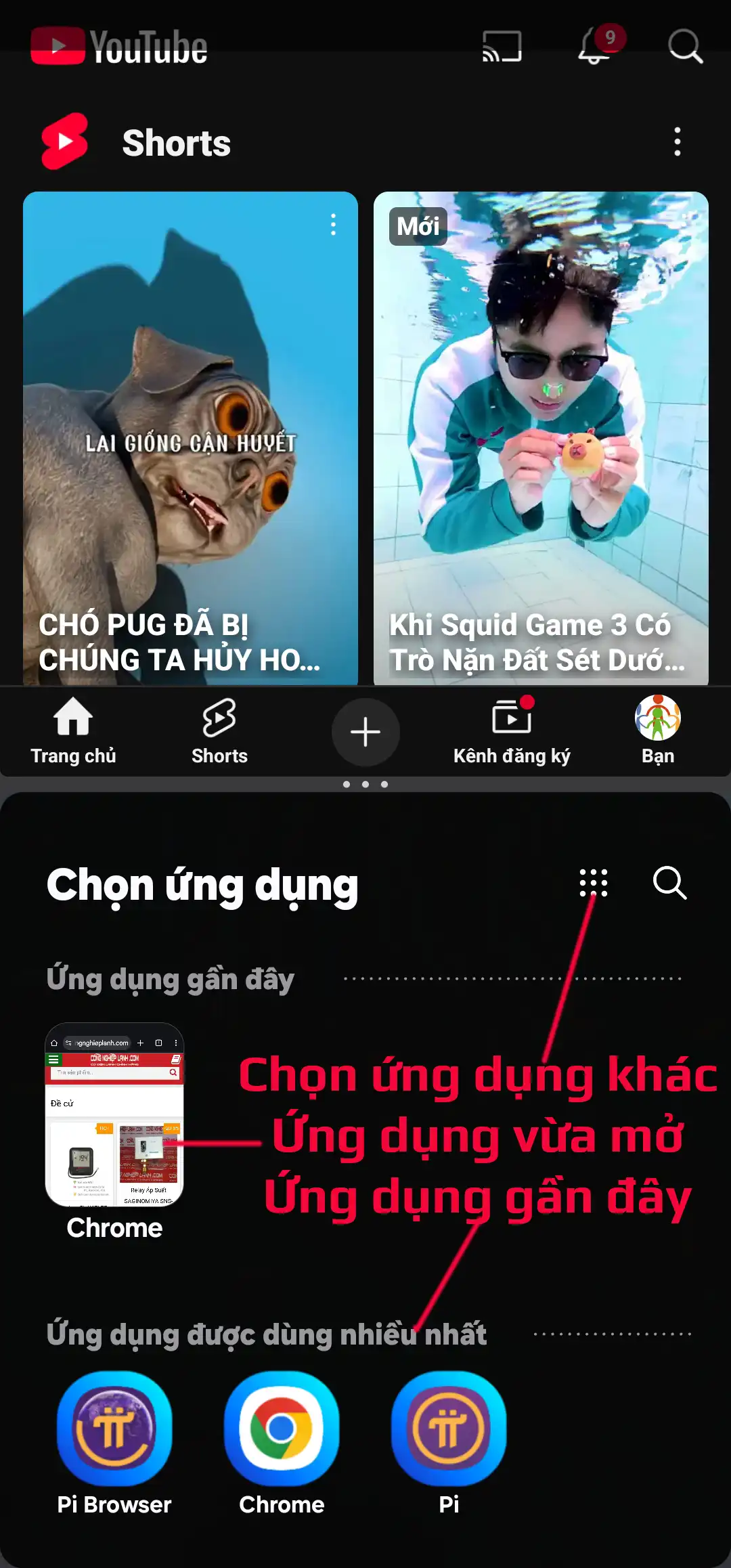
Task: Tap the create plus button
Action: click(x=365, y=732)
